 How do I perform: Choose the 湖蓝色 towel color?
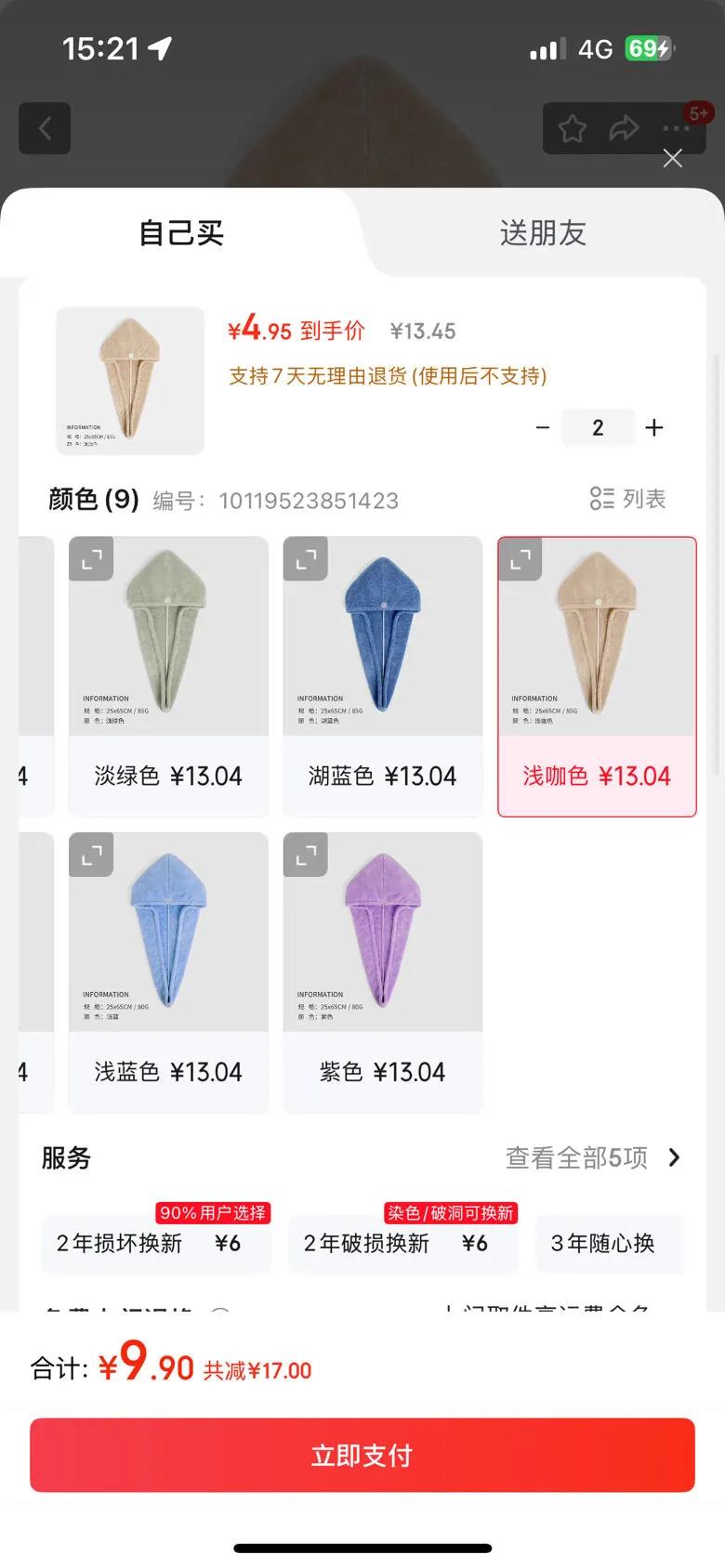[382, 676]
